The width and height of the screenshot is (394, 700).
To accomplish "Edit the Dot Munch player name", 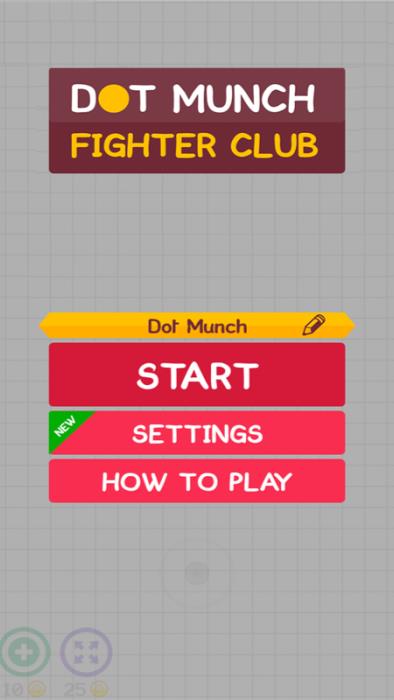I will click(314, 325).
